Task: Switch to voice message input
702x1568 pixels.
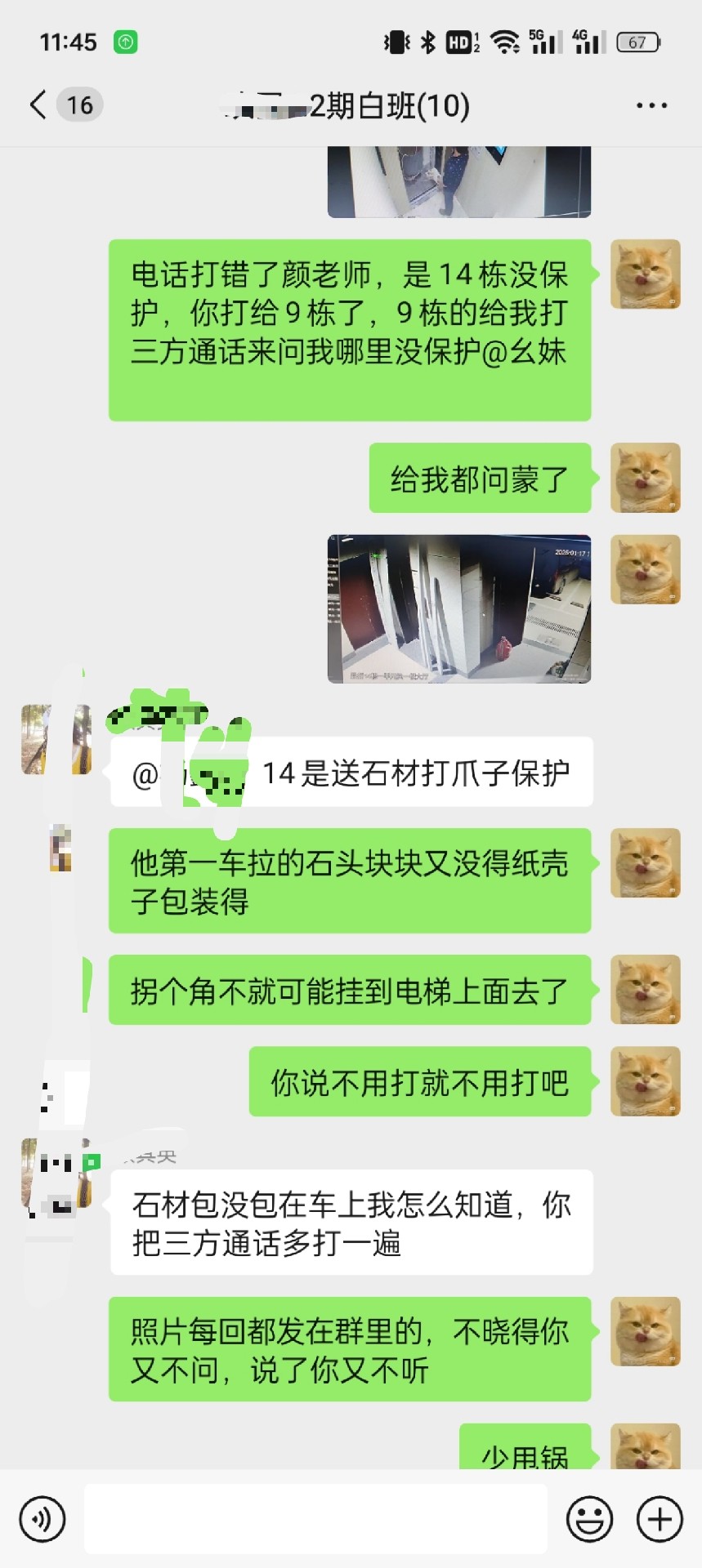Action: (42, 1519)
